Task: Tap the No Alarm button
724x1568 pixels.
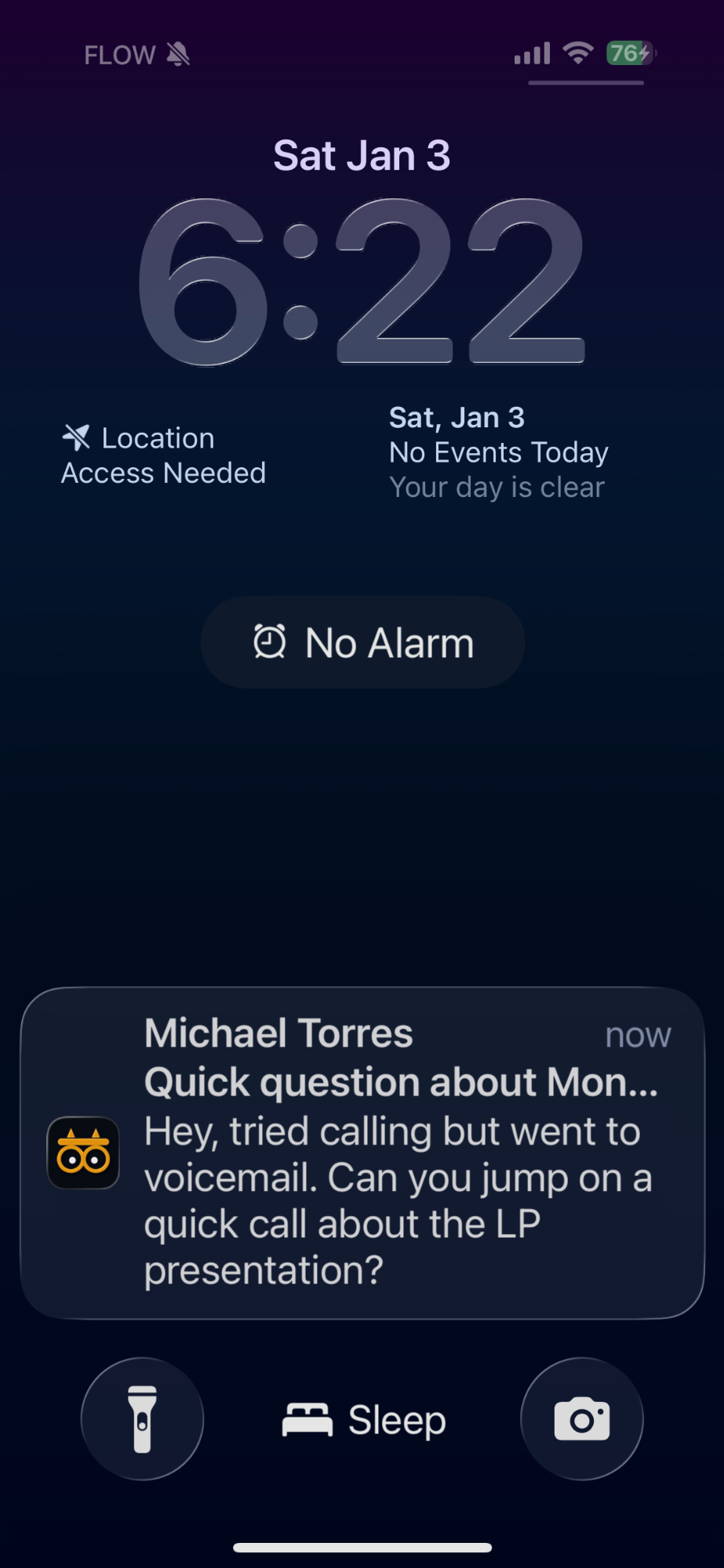Action: (x=362, y=641)
